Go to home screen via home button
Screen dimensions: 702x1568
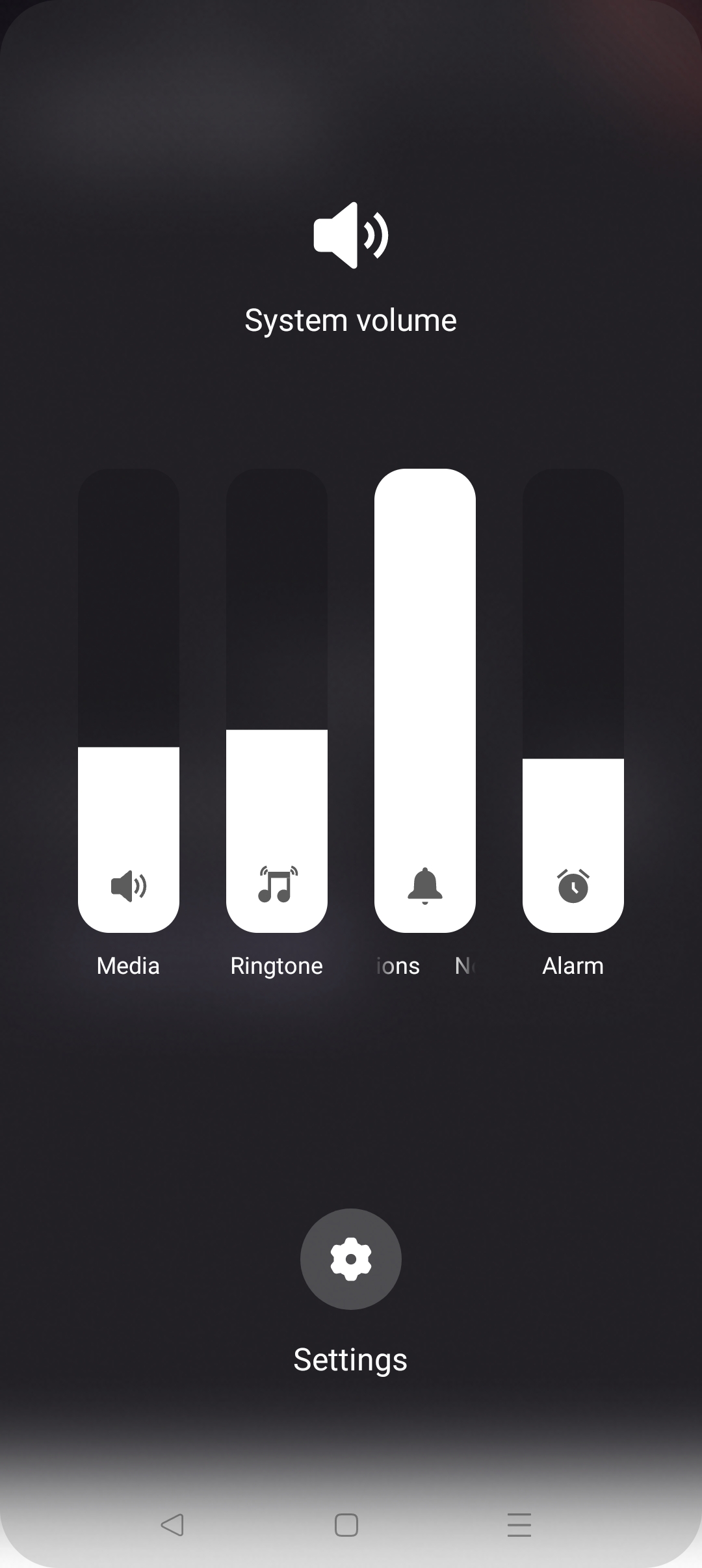tap(346, 1524)
